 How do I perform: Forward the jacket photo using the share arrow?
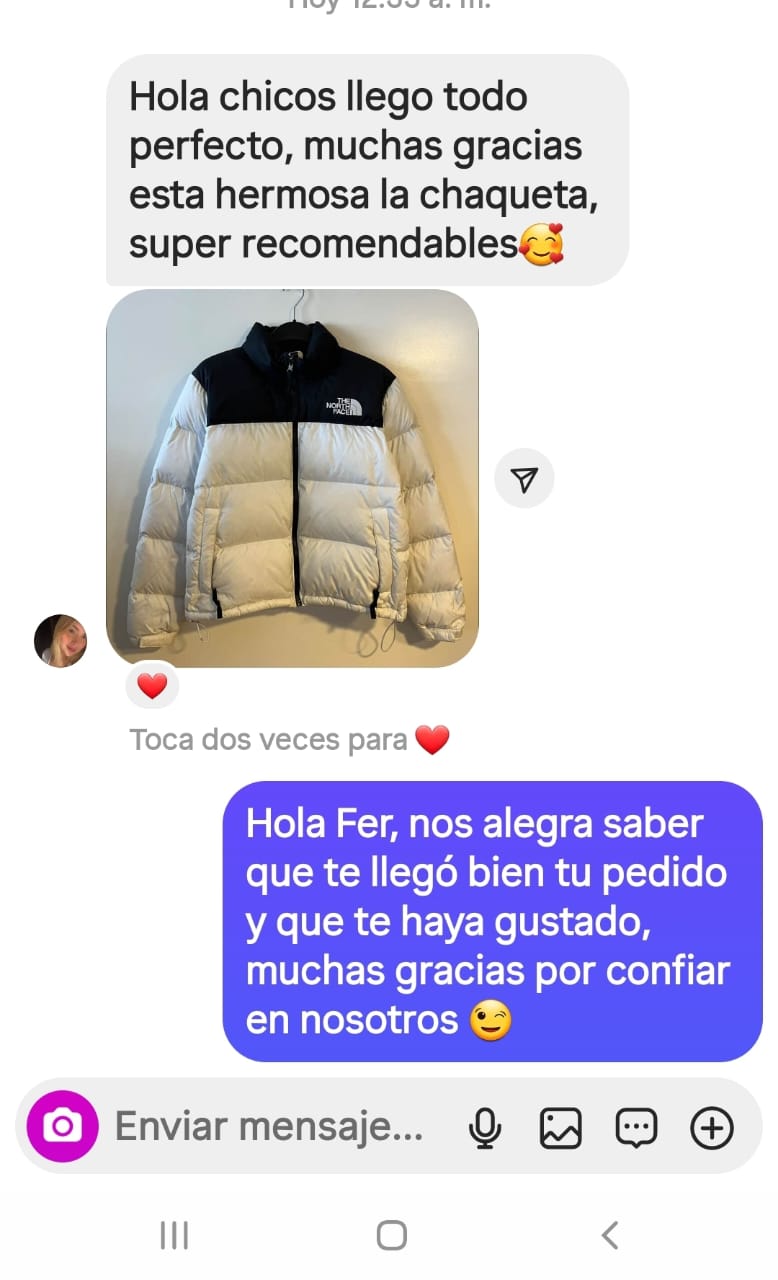tap(524, 478)
